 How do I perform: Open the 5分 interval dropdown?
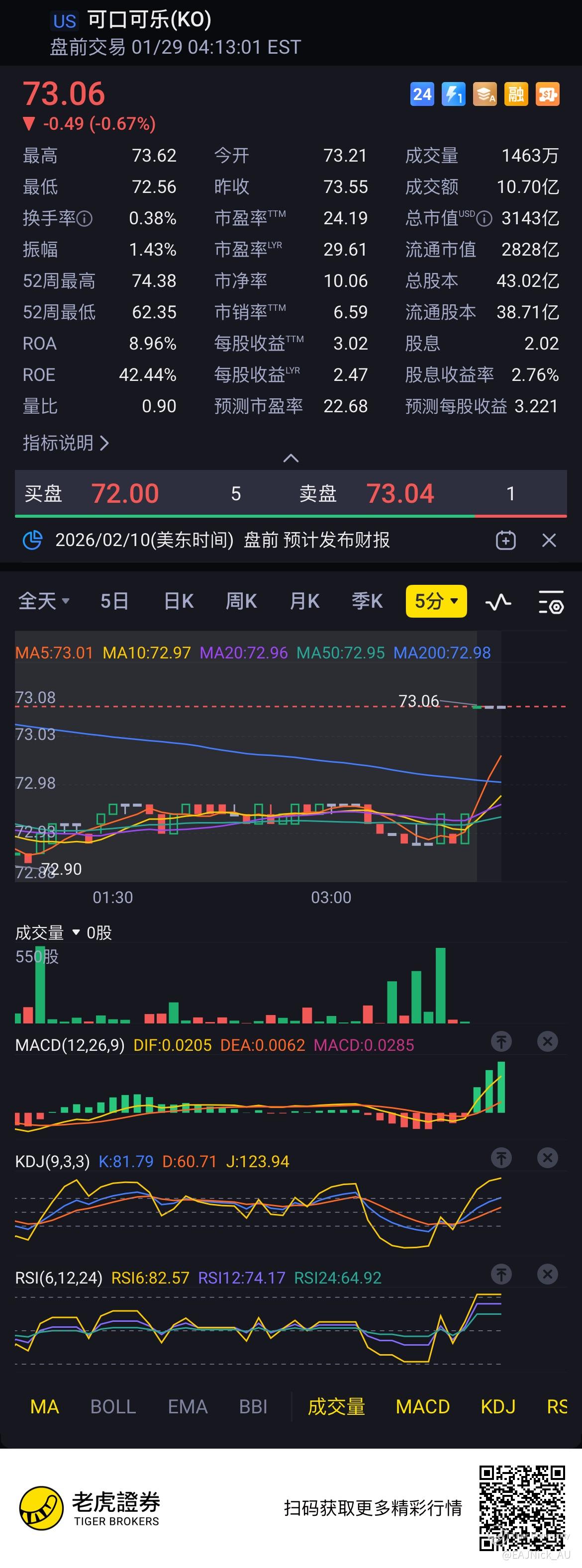tap(436, 601)
